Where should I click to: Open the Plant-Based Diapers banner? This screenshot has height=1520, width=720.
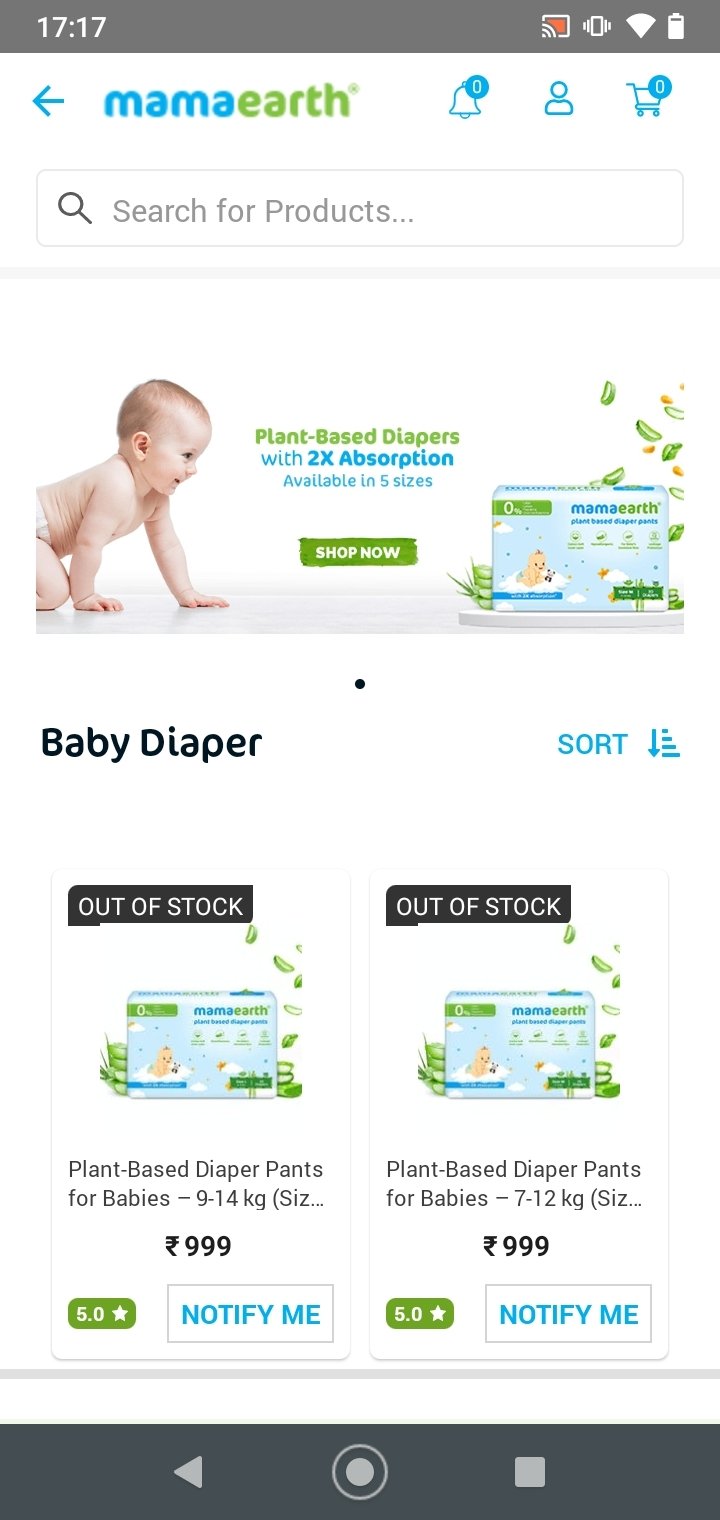click(360, 506)
